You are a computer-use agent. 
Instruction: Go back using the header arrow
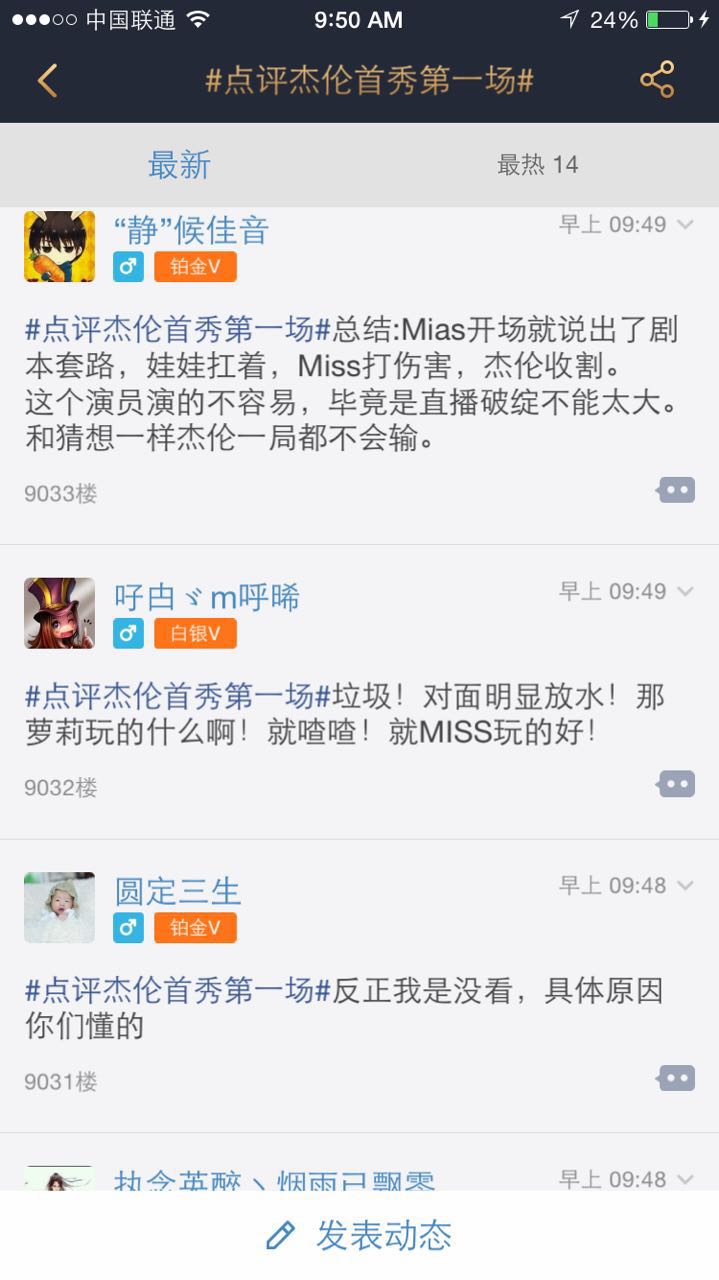click(47, 81)
